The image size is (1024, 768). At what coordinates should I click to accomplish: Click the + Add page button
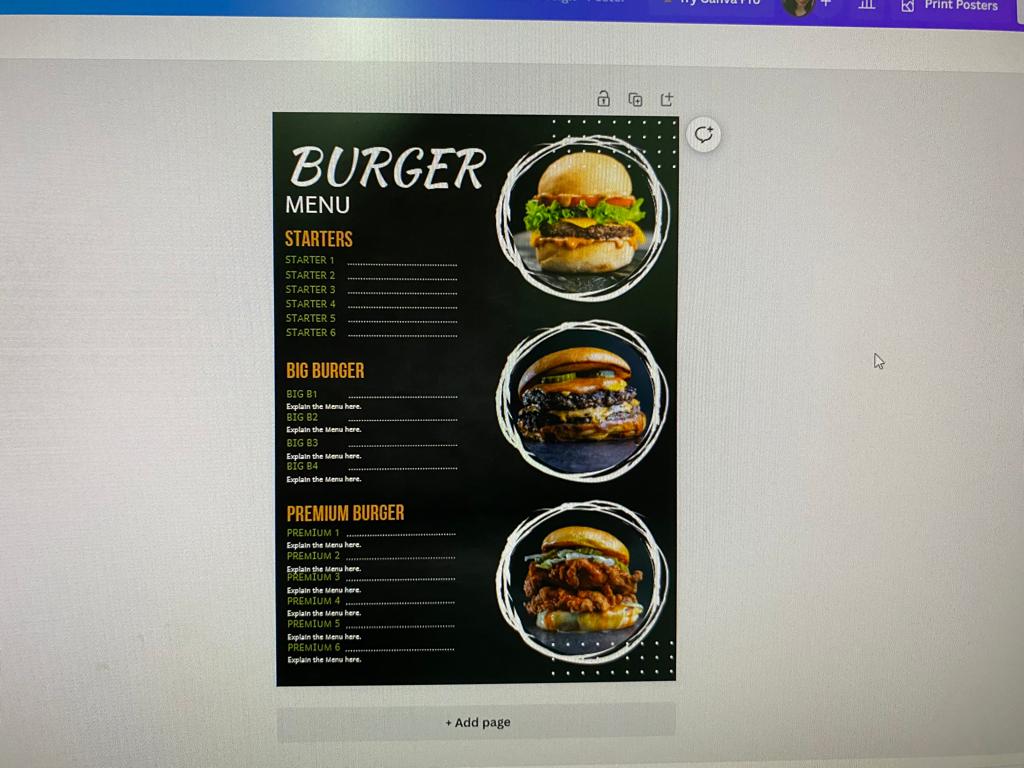[x=477, y=722]
